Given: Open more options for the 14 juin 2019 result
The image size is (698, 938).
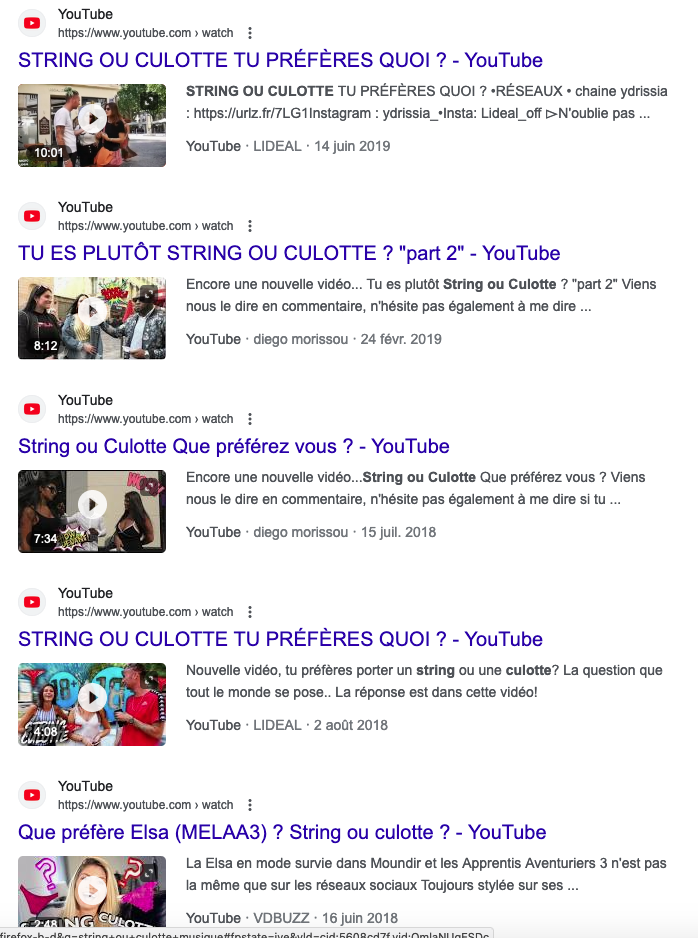Looking at the screenshot, I should click(x=250, y=33).
